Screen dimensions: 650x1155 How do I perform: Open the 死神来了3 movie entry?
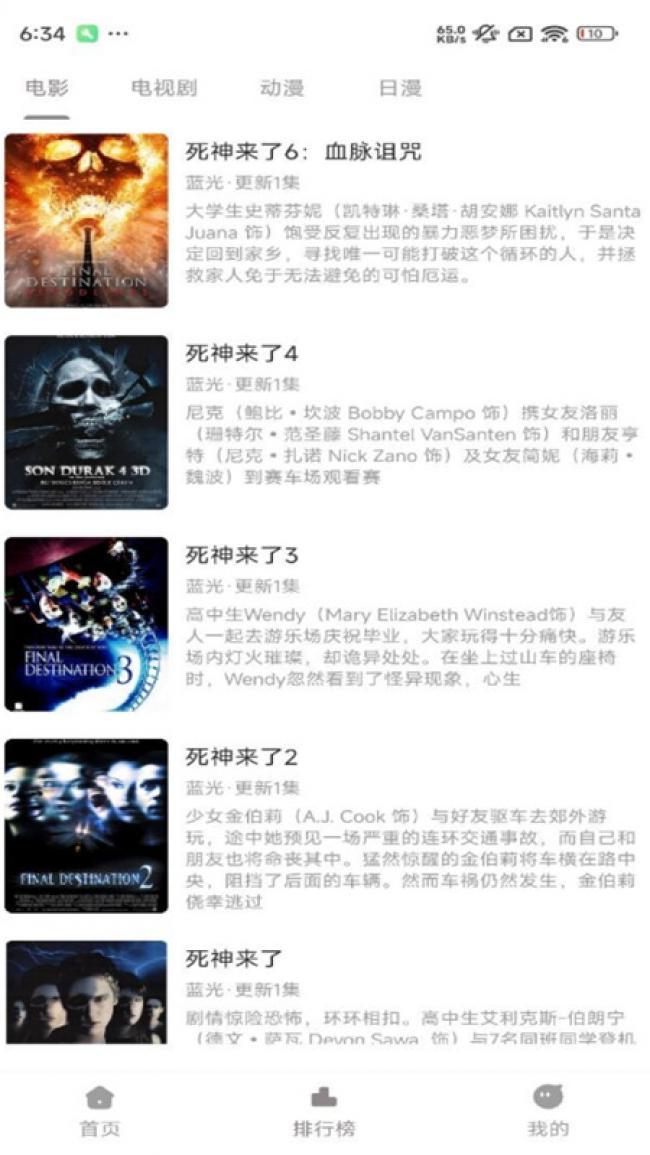324,624
